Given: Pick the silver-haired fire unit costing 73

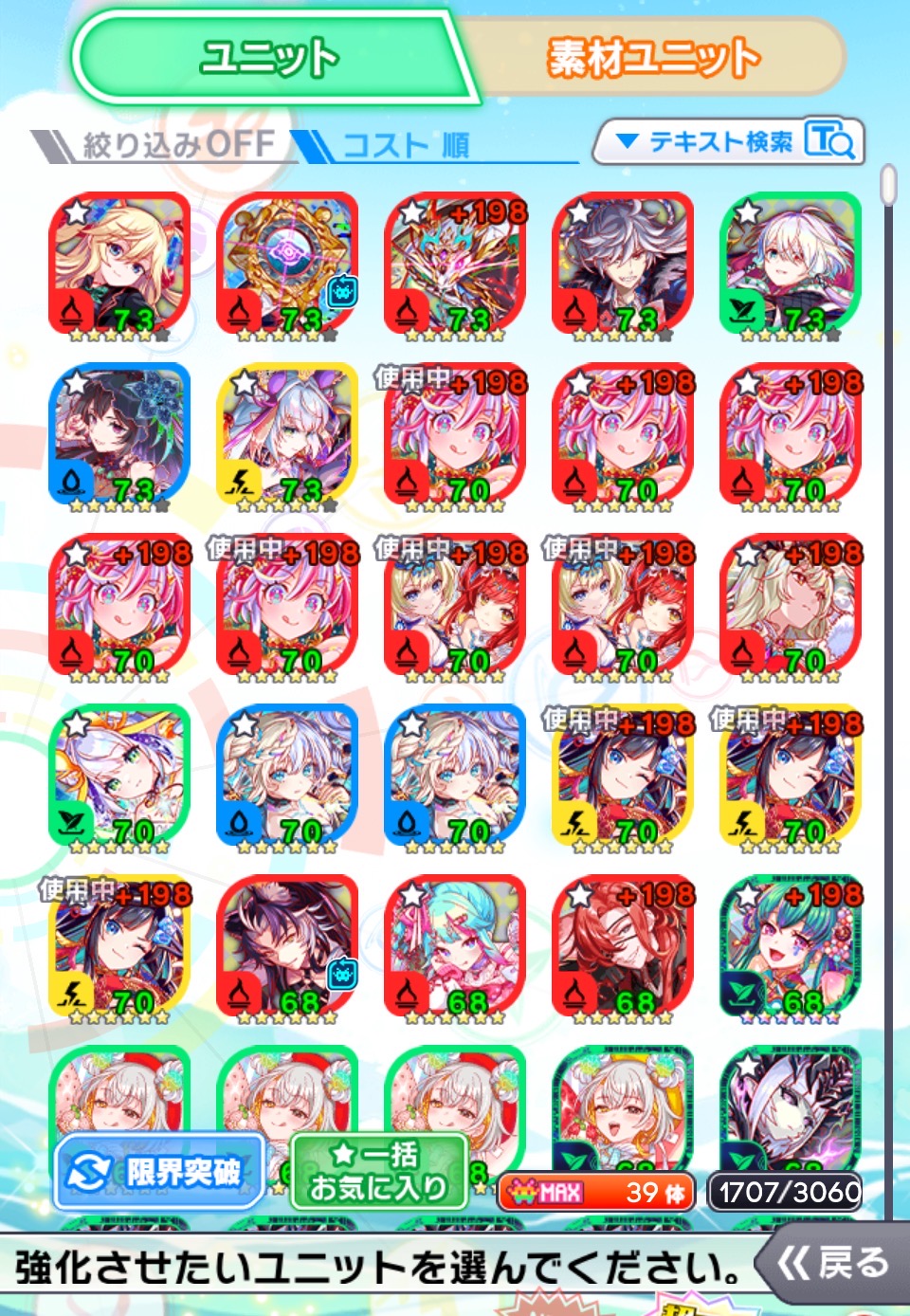Looking at the screenshot, I should [622, 264].
